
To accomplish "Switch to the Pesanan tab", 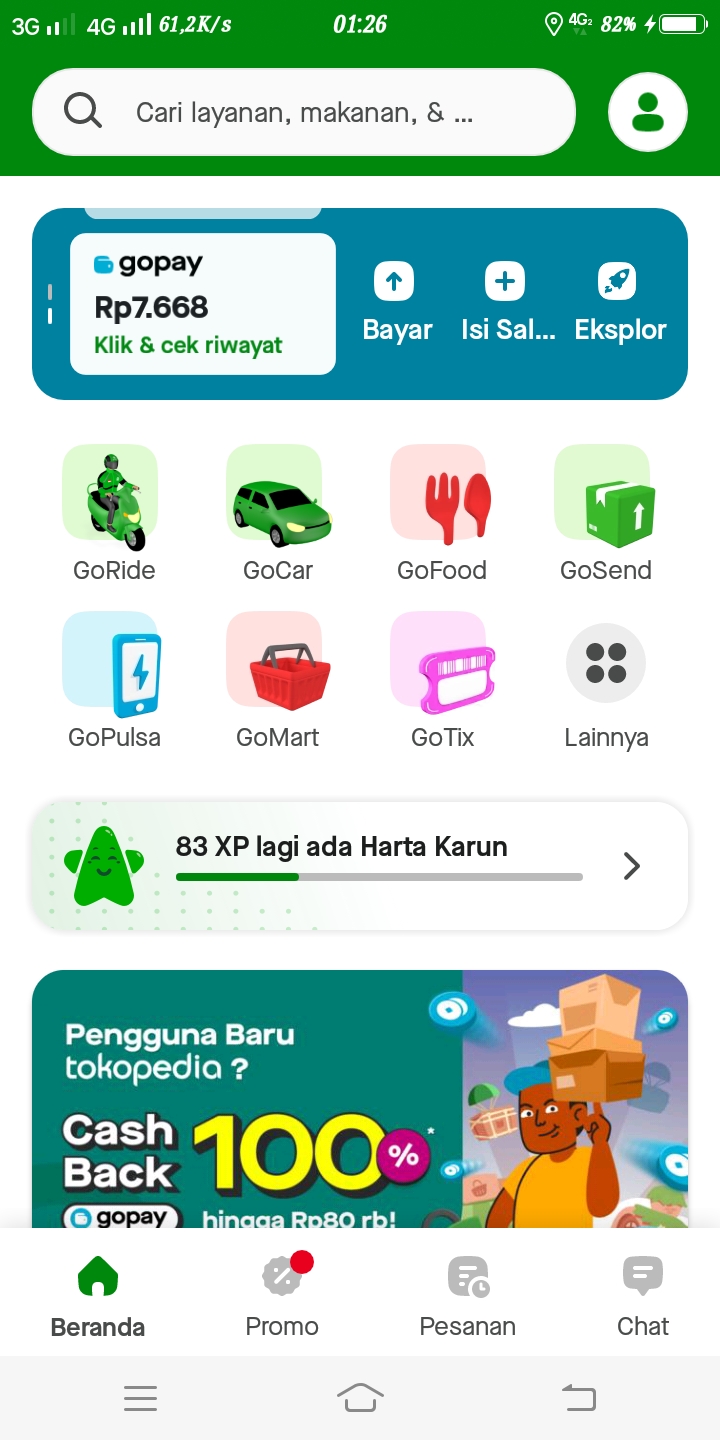I will click(467, 1294).
